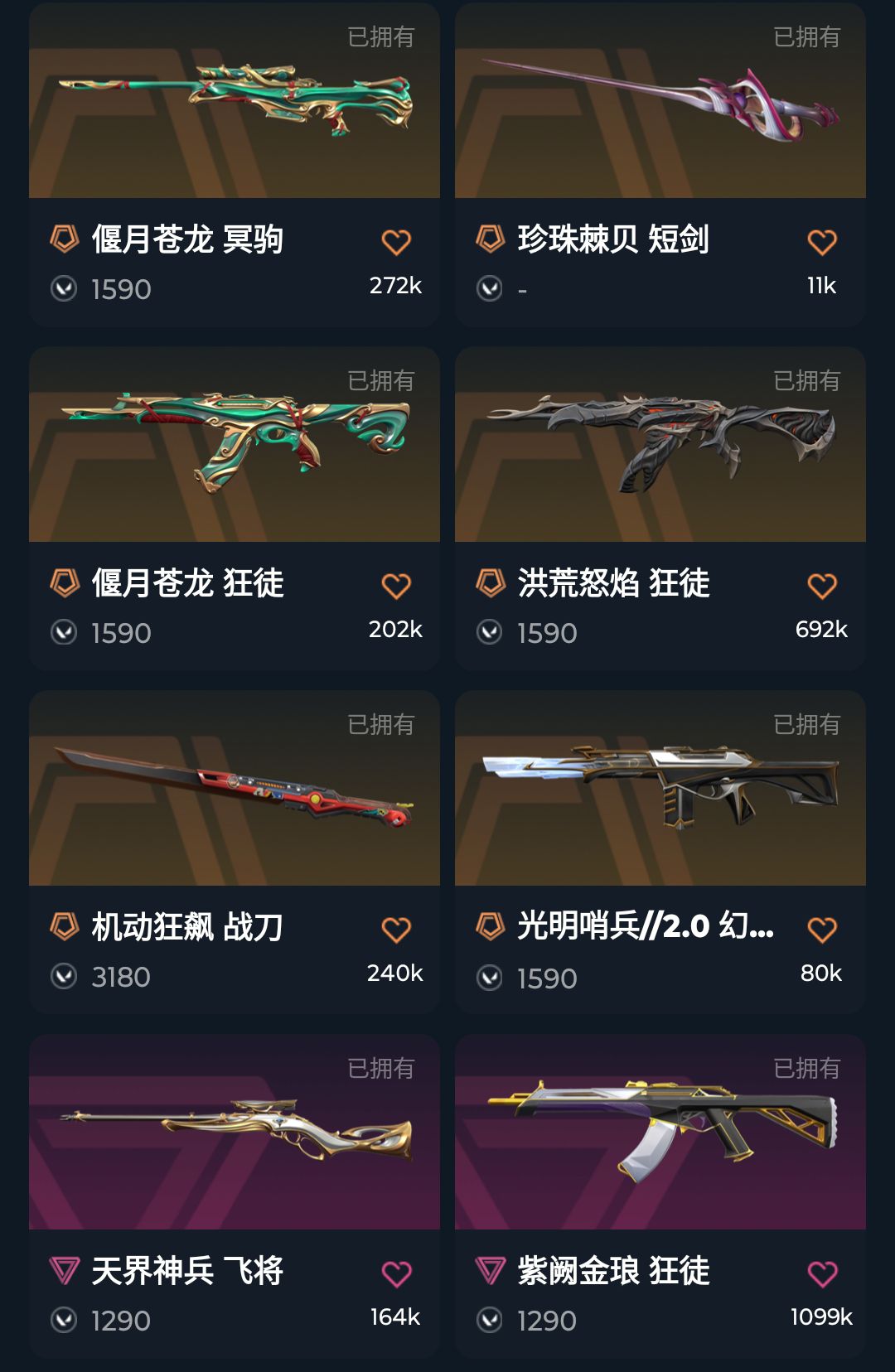Like the 偃月苍龙 冥驹 skin
895x1372 pixels.
396,242
